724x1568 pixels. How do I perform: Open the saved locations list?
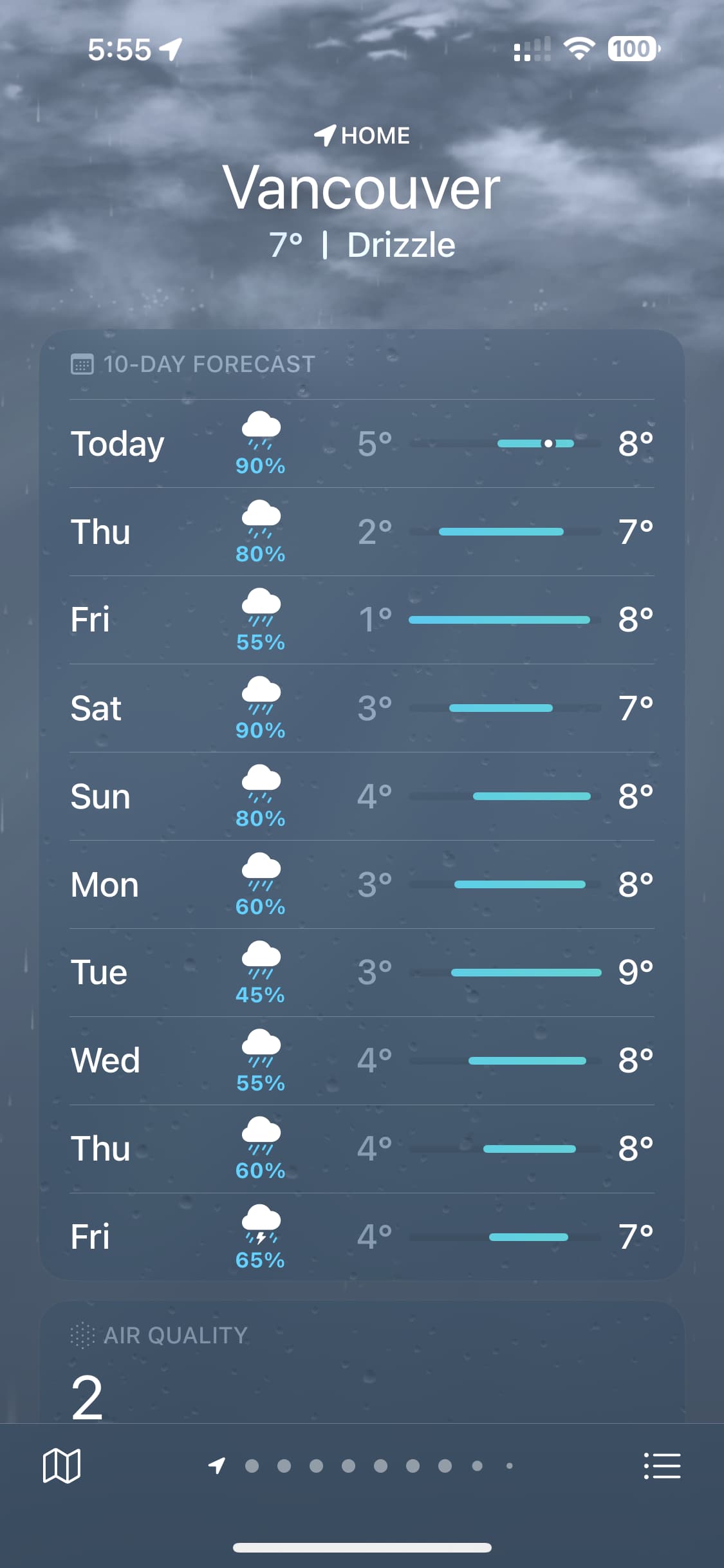pos(662,1466)
